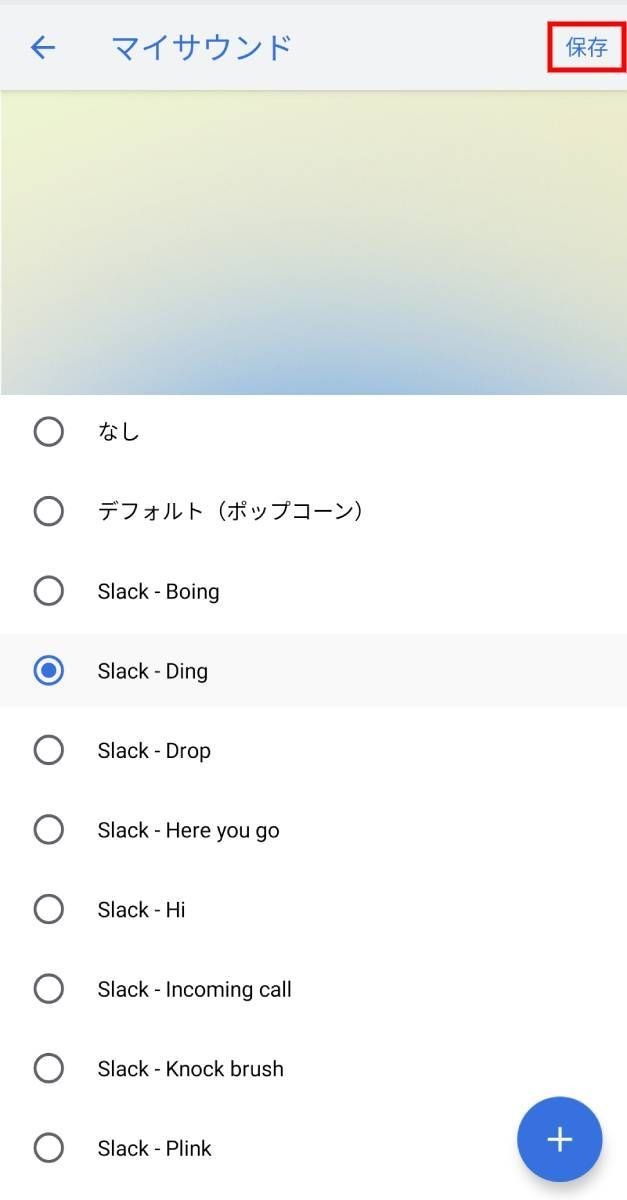The image size is (627, 1200).
Task: Choose デフォルト（ポップコーン）sound
Action: tap(313, 512)
